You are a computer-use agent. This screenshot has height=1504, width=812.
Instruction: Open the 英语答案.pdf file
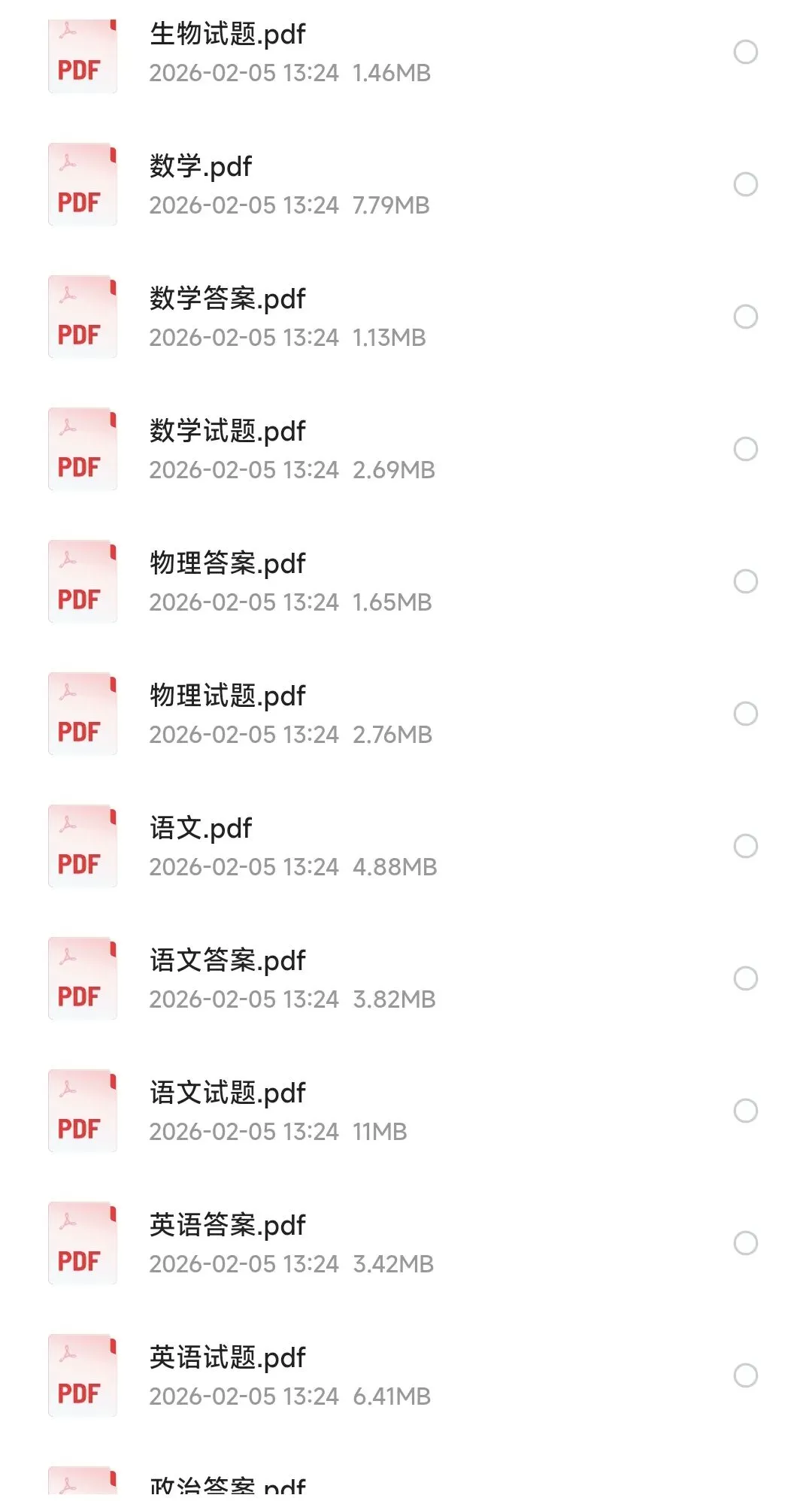point(227,1226)
